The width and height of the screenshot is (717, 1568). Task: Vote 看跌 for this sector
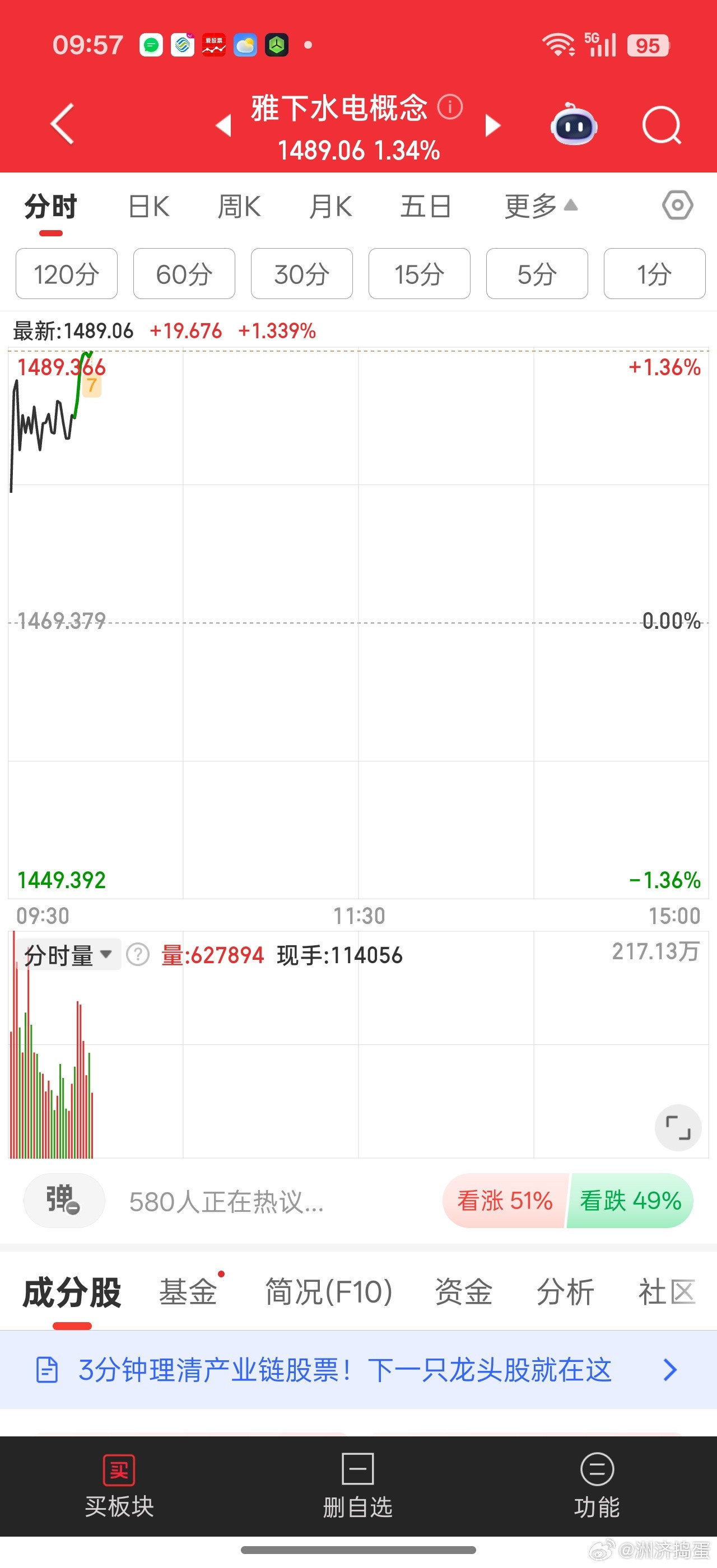click(630, 1201)
